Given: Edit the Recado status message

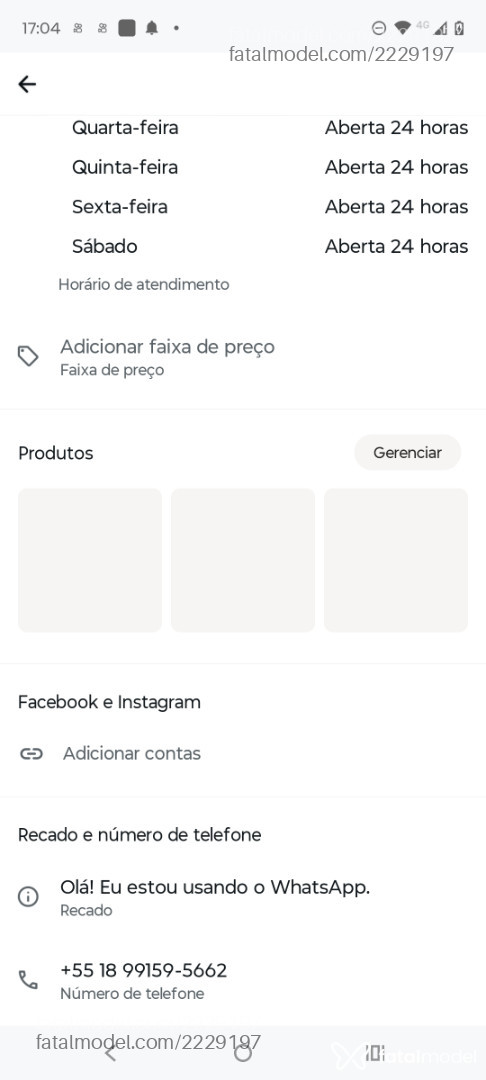Looking at the screenshot, I should point(243,897).
